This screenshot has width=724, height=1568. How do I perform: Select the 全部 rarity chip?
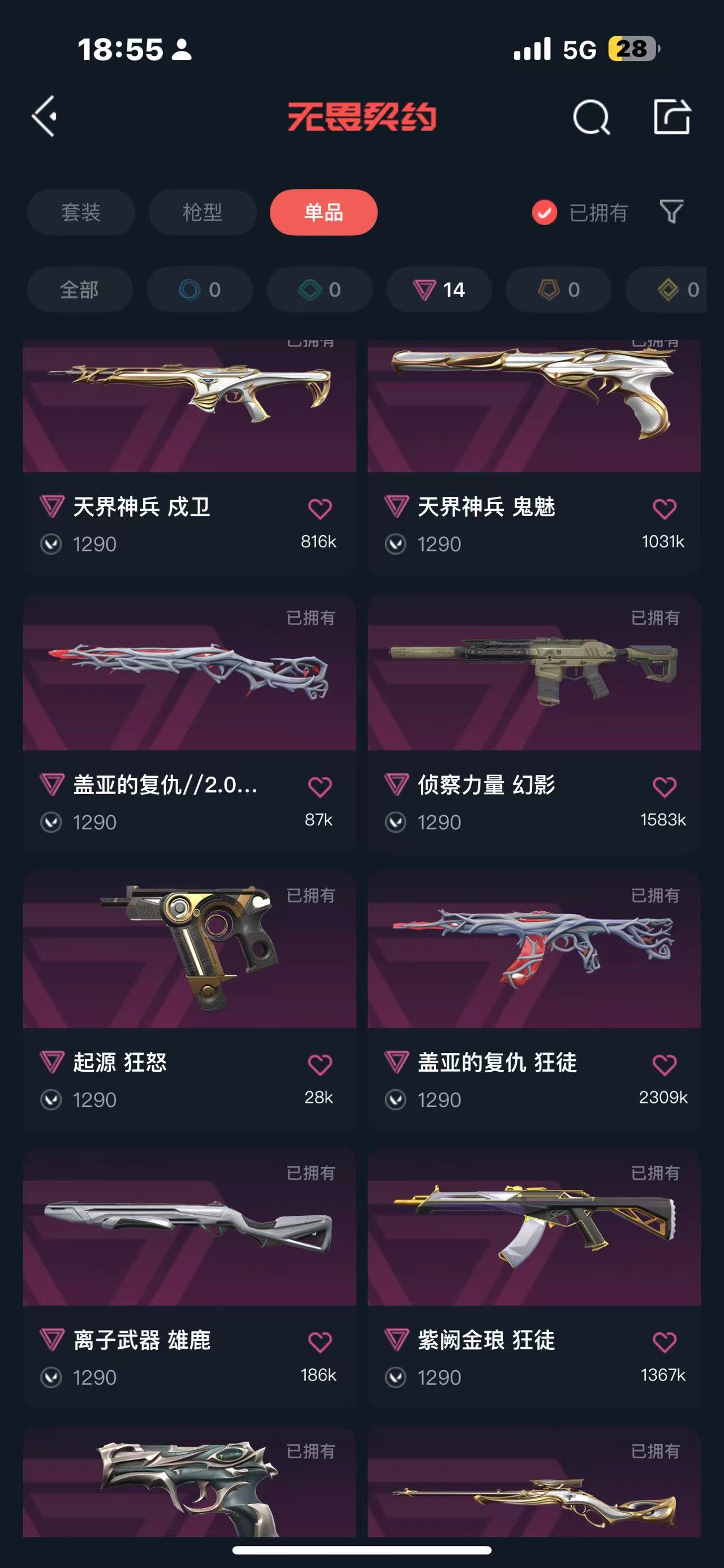point(79,290)
